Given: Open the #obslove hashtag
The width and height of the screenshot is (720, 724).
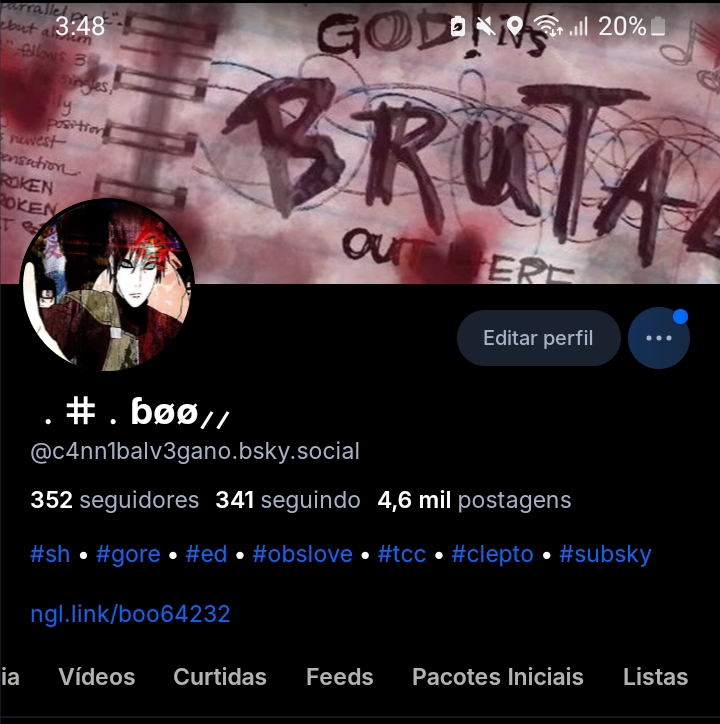Looking at the screenshot, I should [x=302, y=554].
